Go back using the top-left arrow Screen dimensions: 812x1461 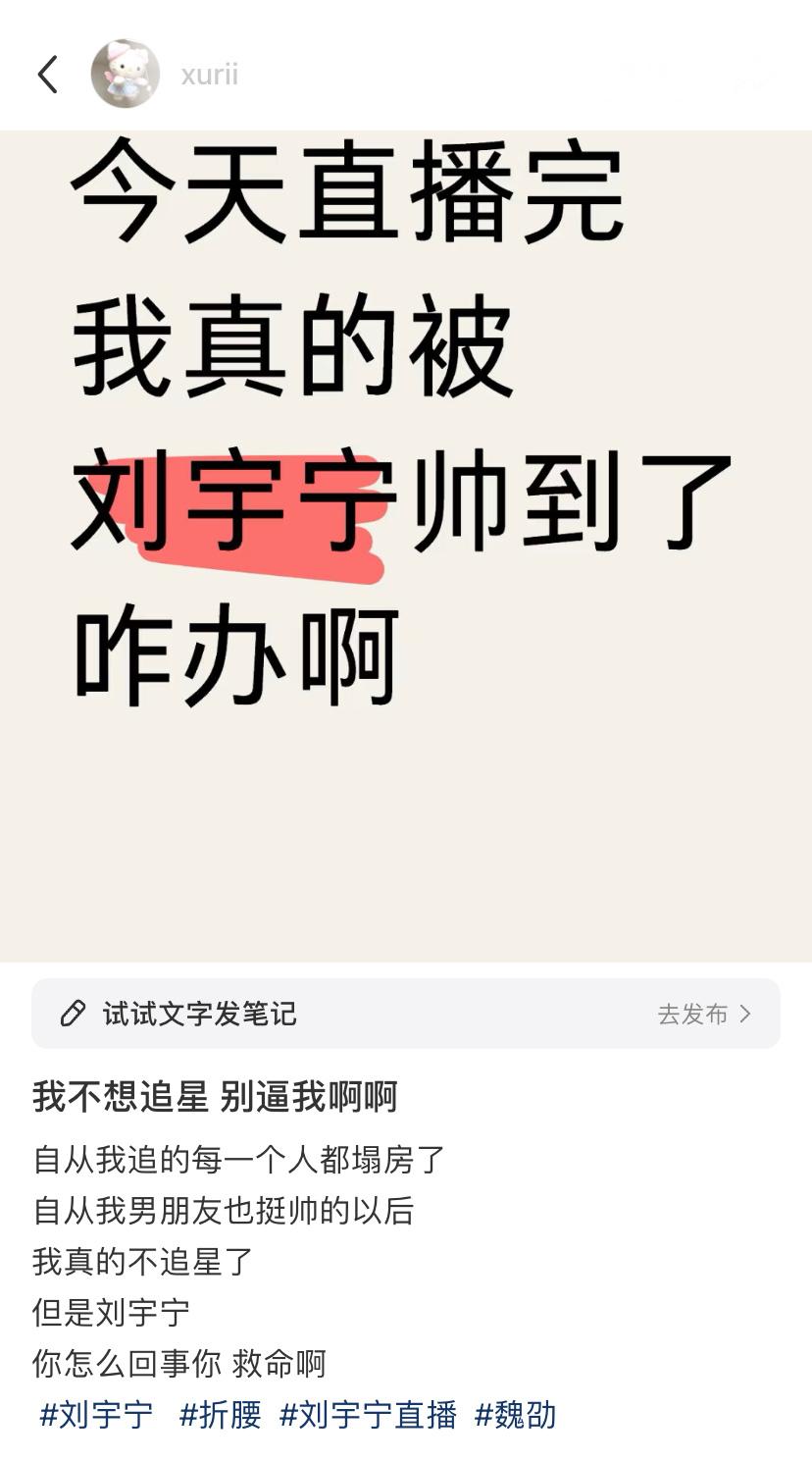[x=47, y=75]
